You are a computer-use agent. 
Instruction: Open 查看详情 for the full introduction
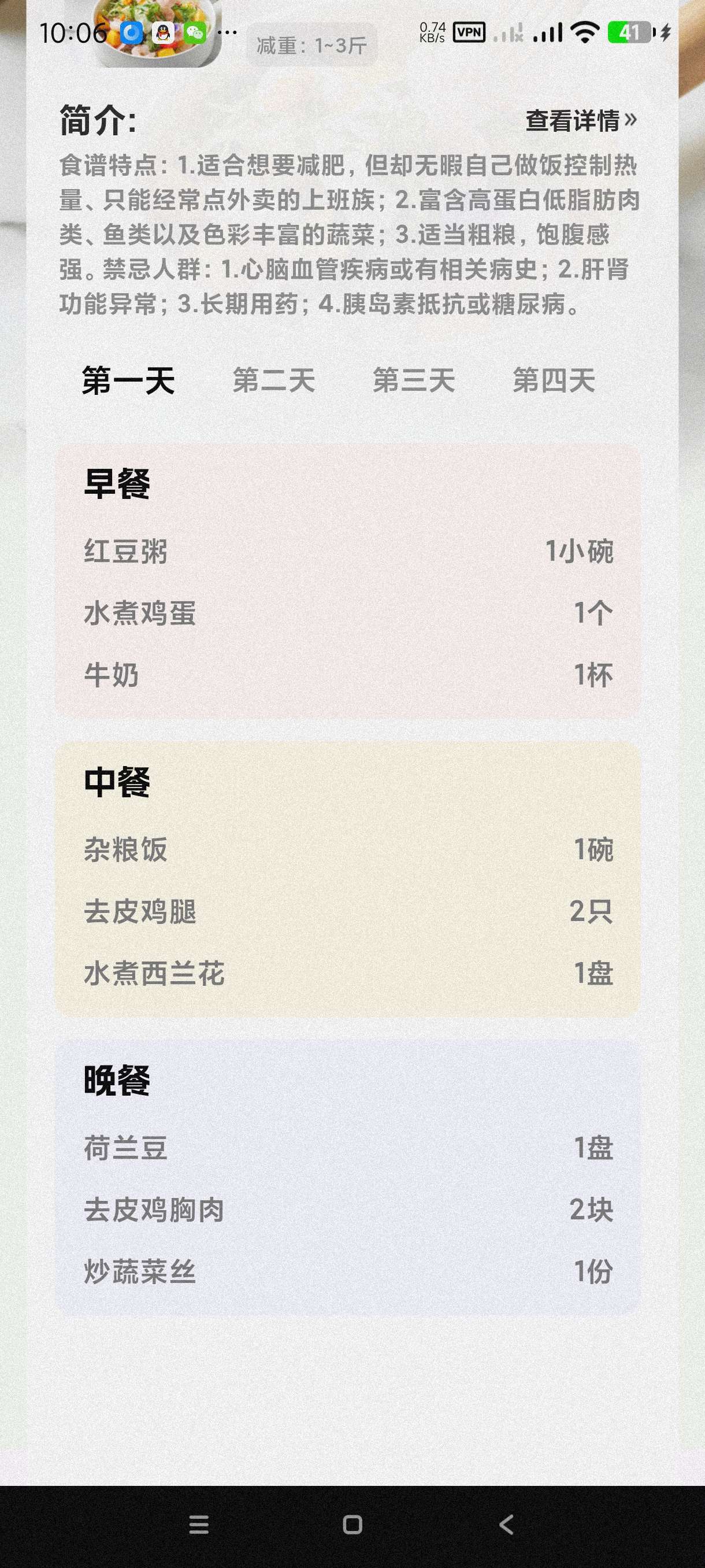[580, 120]
